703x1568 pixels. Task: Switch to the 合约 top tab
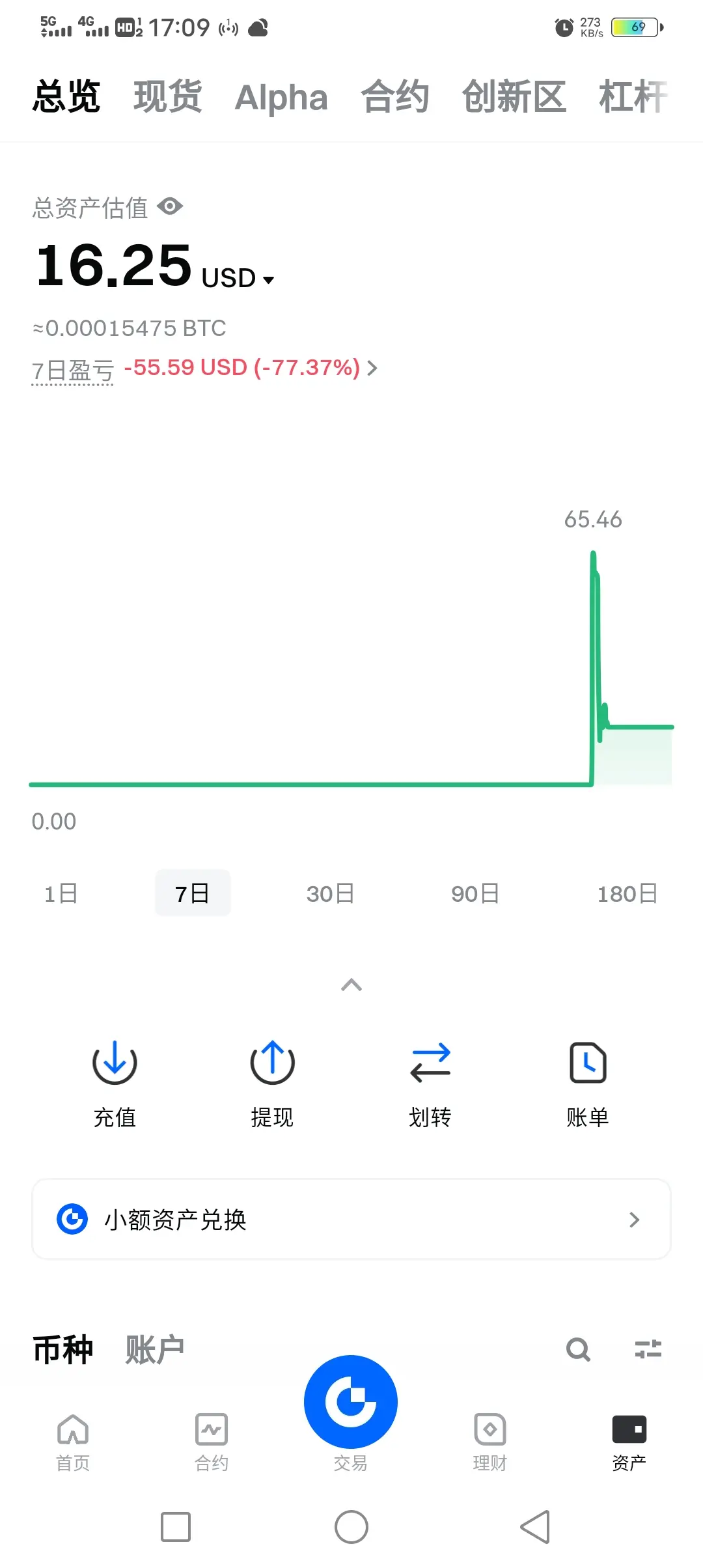[395, 97]
